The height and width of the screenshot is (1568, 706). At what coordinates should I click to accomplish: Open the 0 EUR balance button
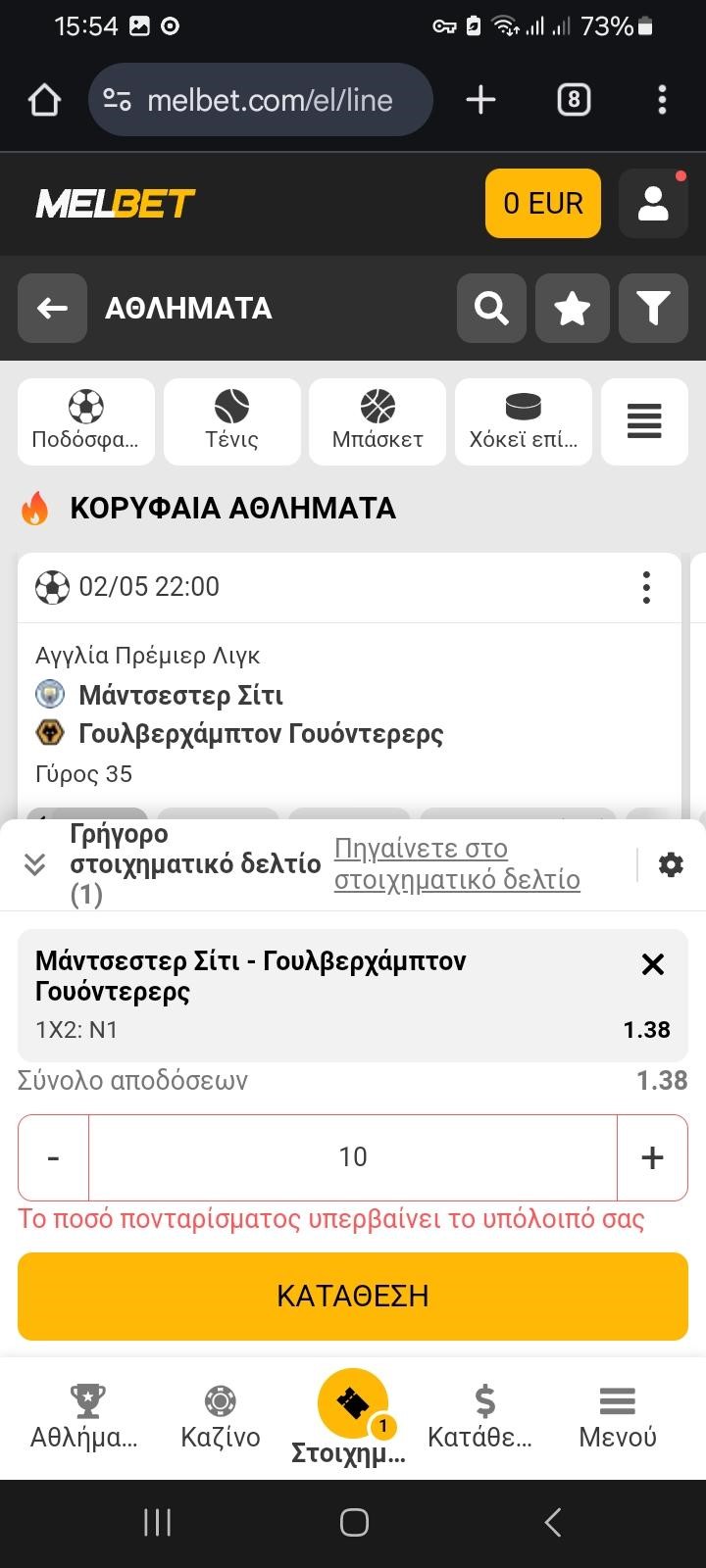coord(543,203)
